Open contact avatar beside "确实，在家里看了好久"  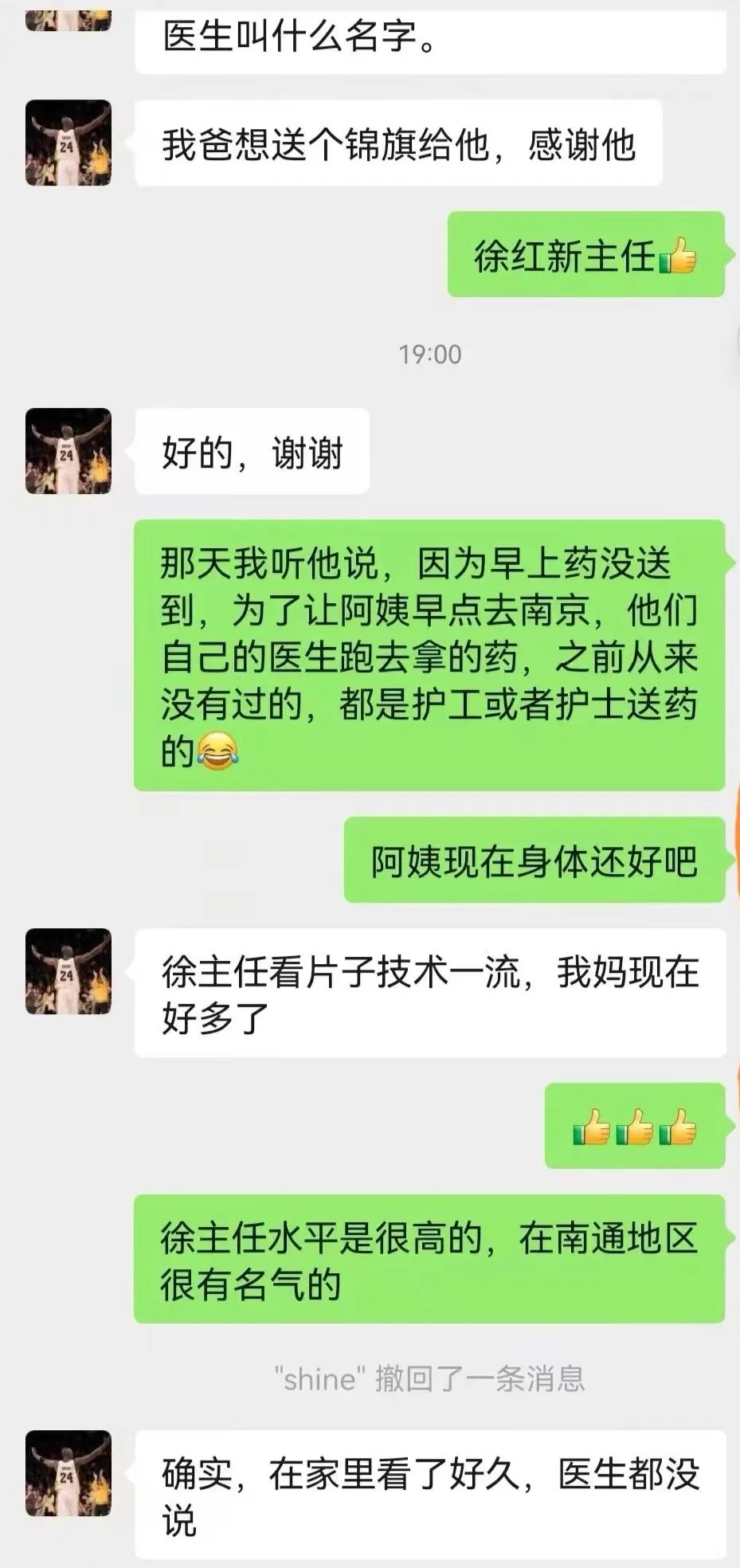[x=69, y=1472]
